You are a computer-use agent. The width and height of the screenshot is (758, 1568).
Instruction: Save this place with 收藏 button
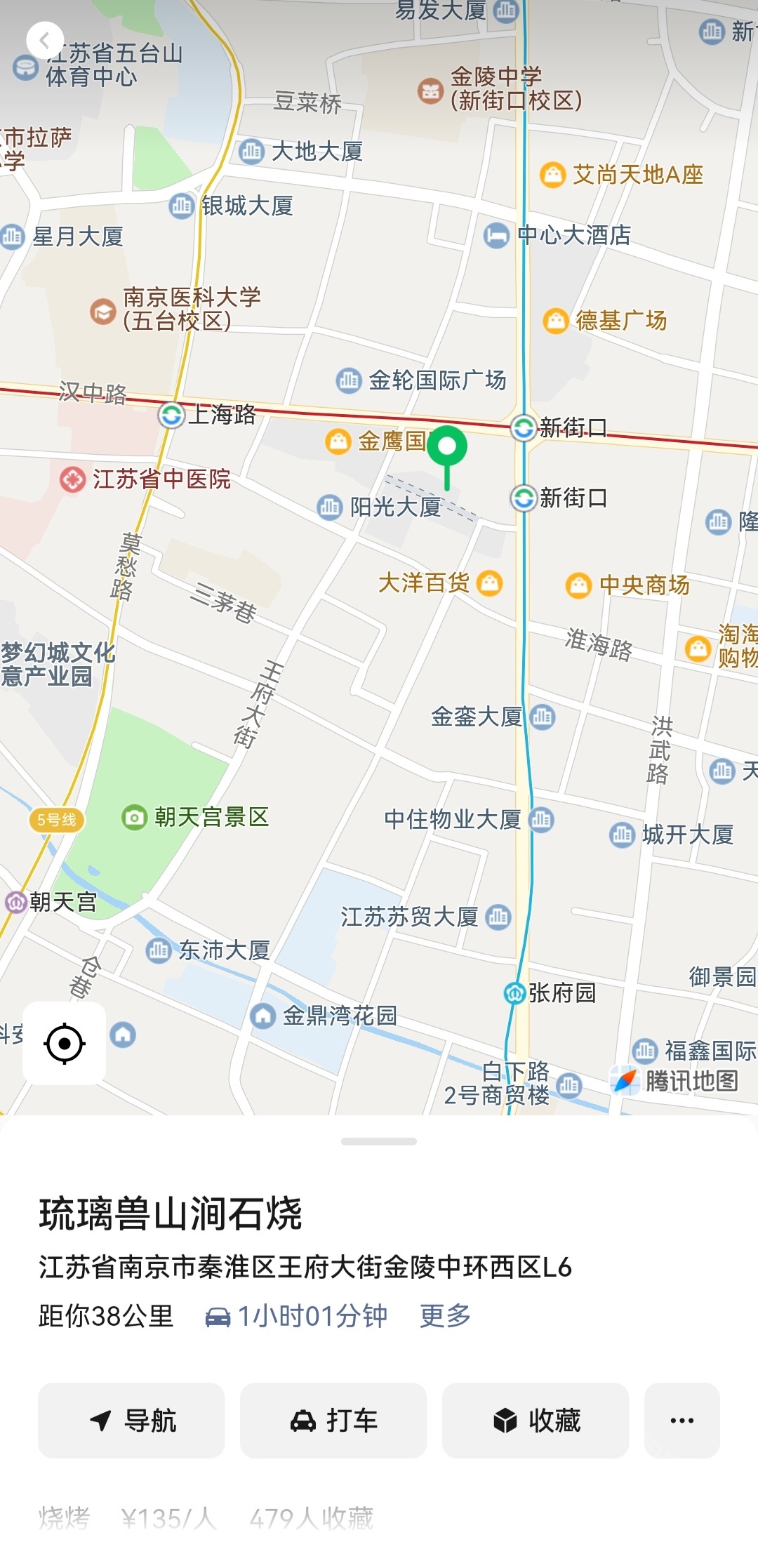pos(536,1421)
